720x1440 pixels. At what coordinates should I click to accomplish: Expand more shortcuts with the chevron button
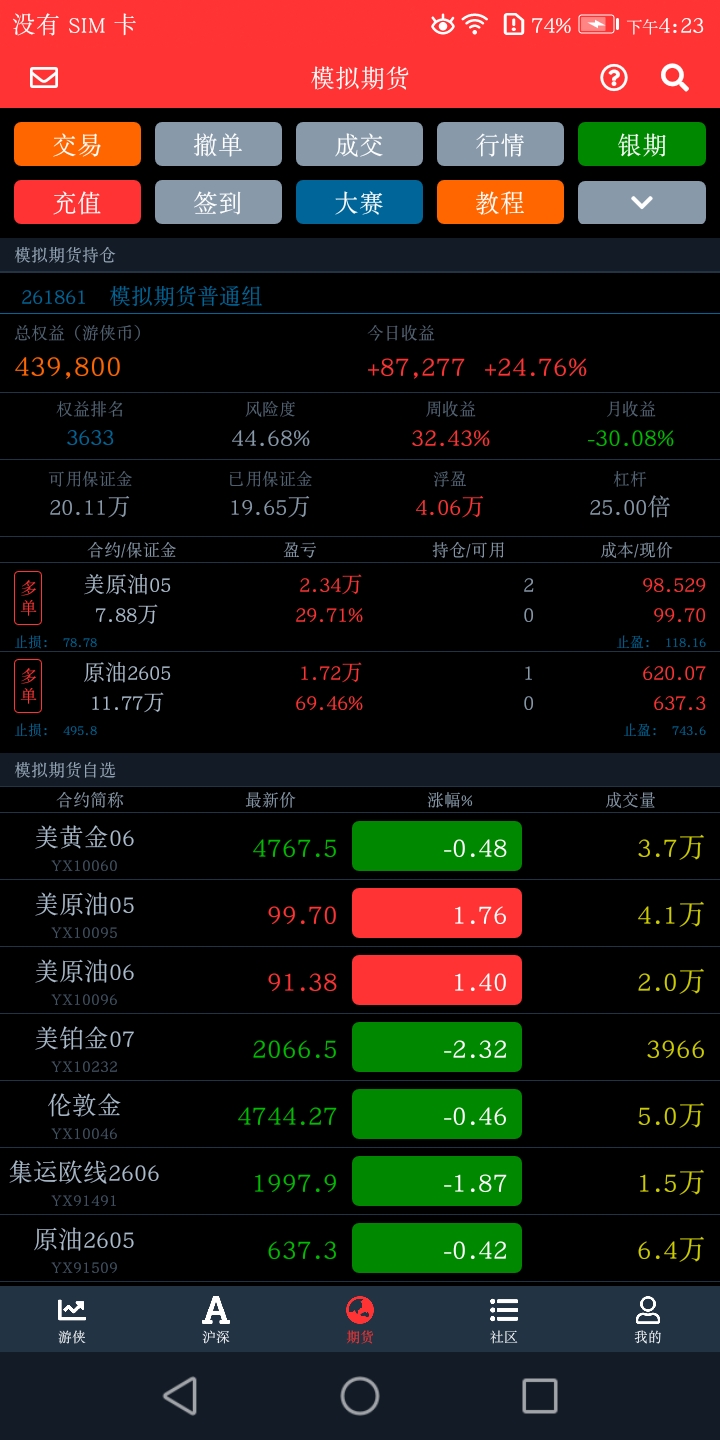click(641, 202)
